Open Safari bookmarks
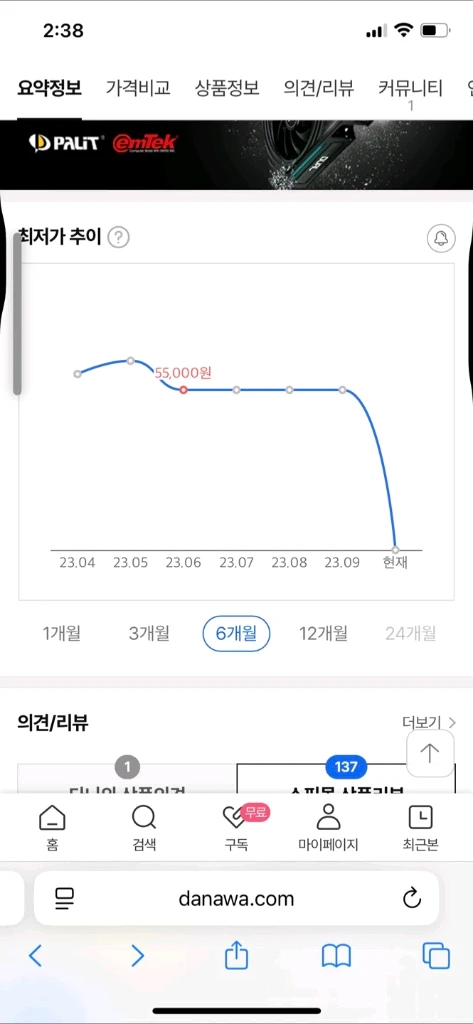This screenshot has width=473, height=1024. [336, 956]
